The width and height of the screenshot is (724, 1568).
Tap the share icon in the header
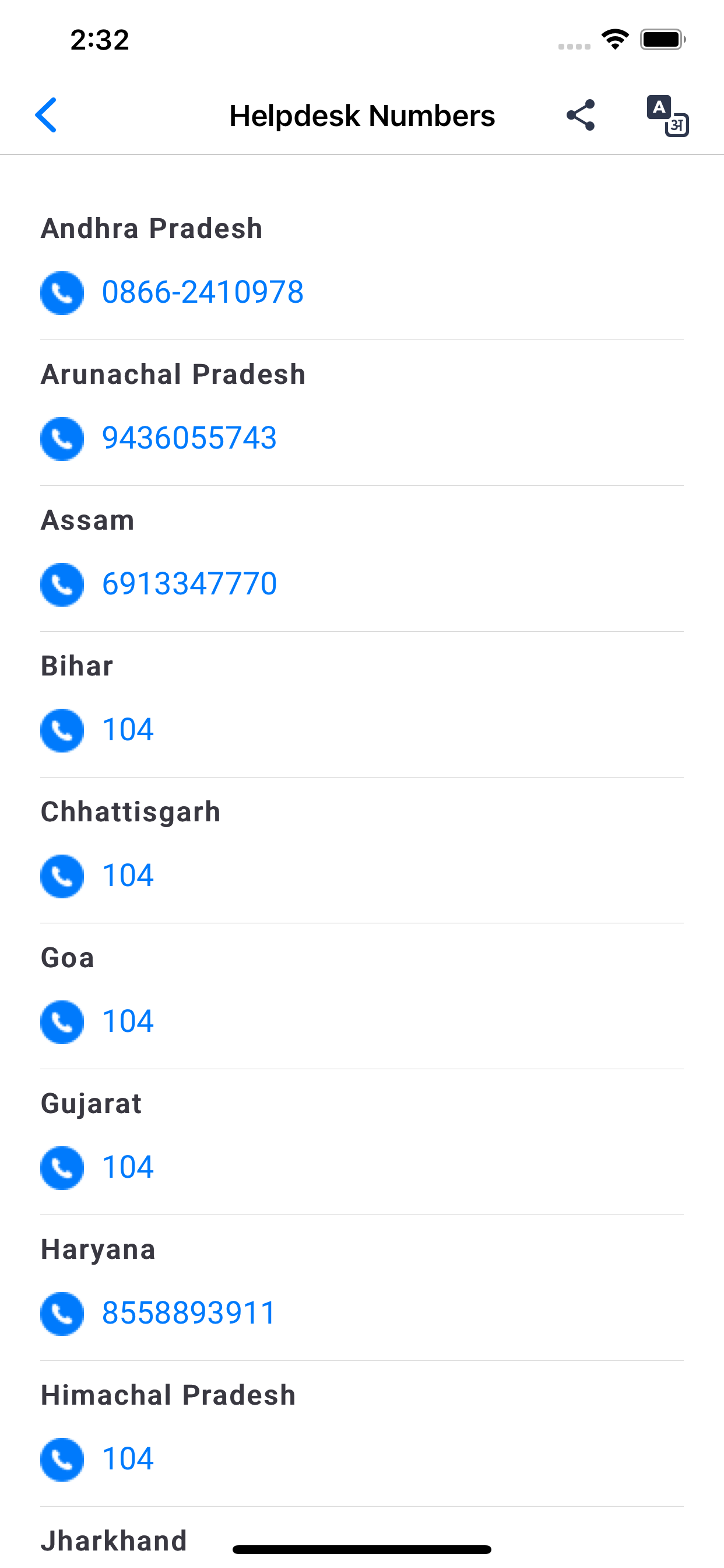[581, 115]
